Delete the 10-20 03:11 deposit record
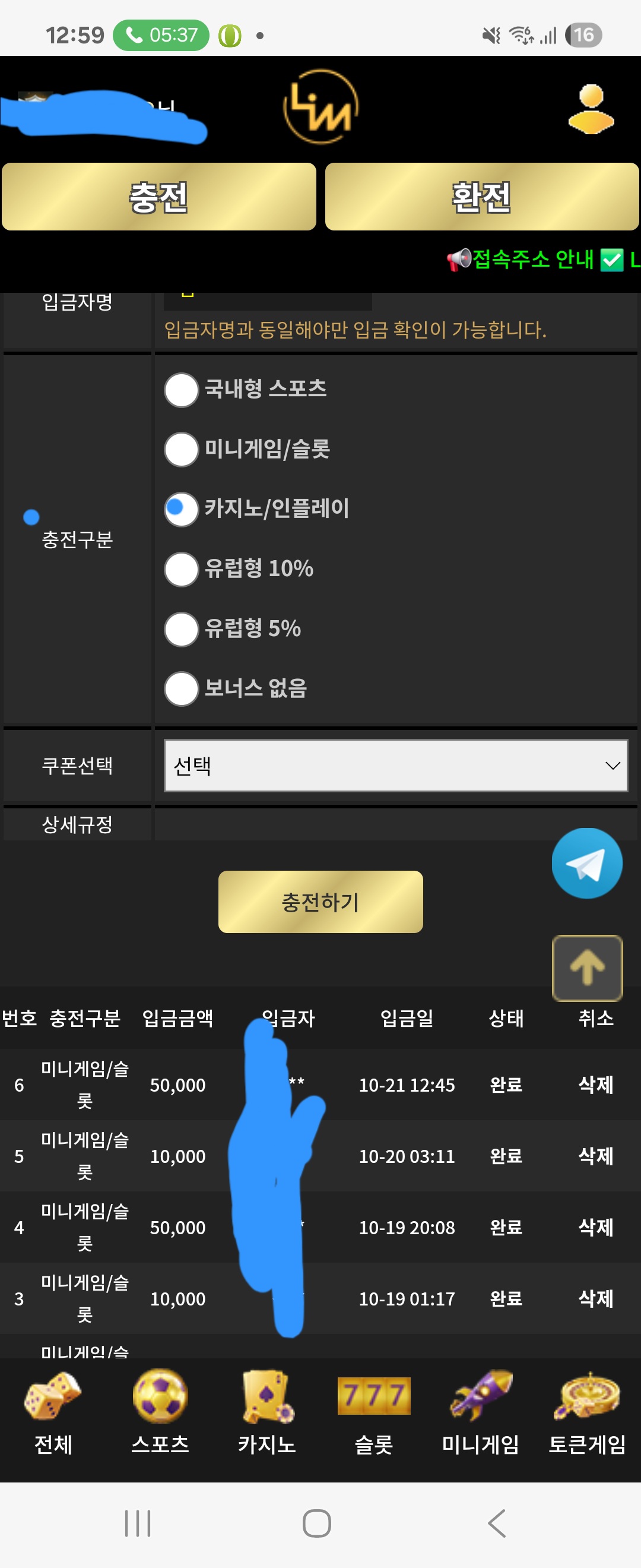Screen dimensions: 641x1568 point(595,1156)
